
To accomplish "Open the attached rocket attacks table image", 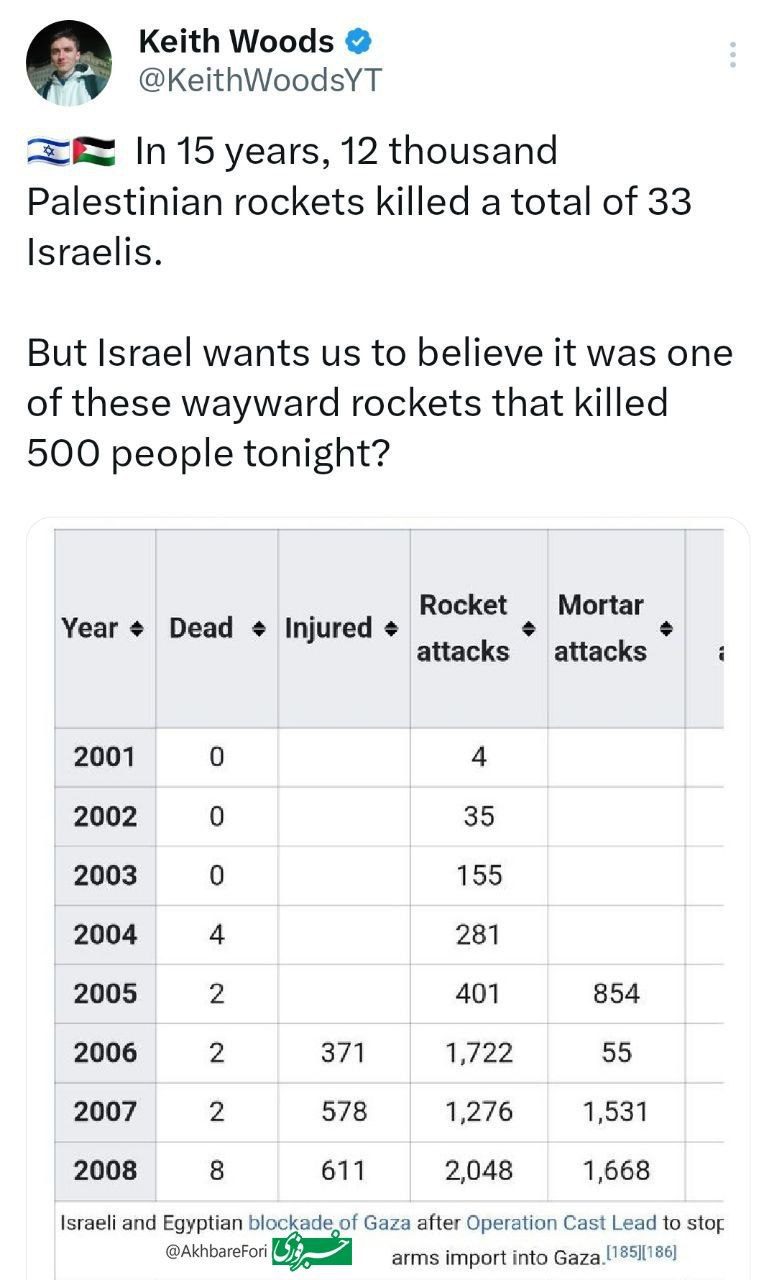I will point(388,898).
